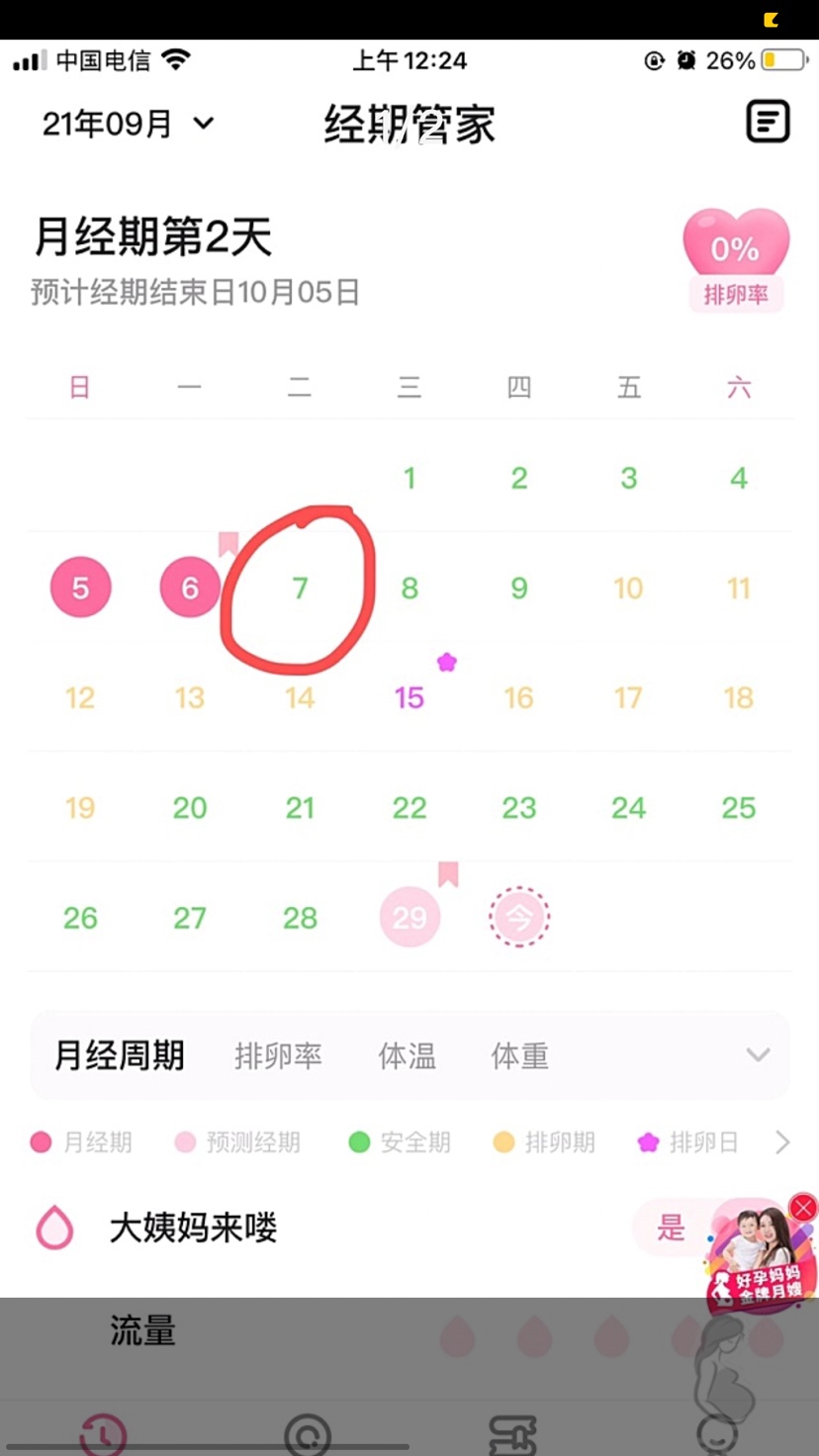The height and width of the screenshot is (1456, 819).
Task: Expand the chart section chevron
Action: pos(758,1054)
